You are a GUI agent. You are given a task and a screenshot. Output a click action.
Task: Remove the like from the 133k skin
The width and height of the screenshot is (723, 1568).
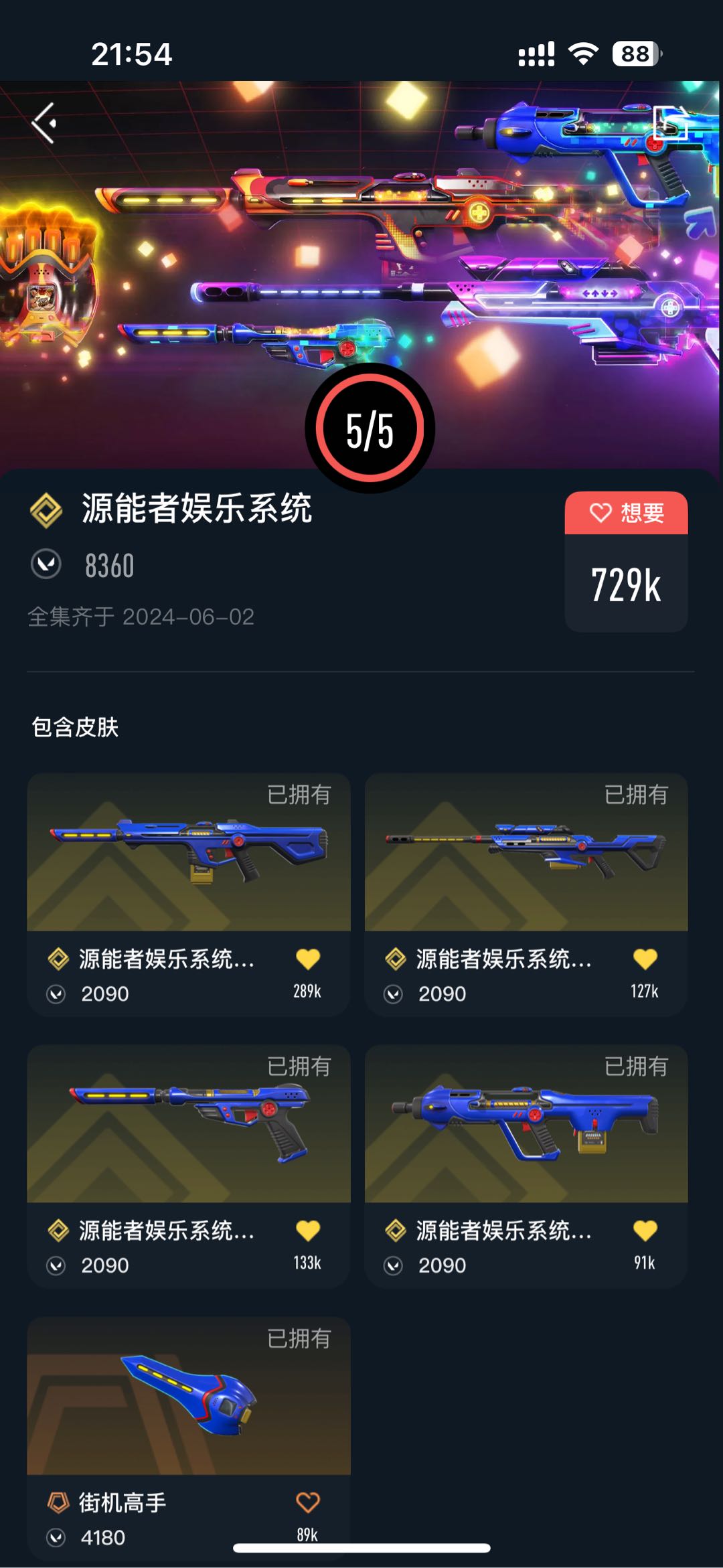(x=308, y=1230)
